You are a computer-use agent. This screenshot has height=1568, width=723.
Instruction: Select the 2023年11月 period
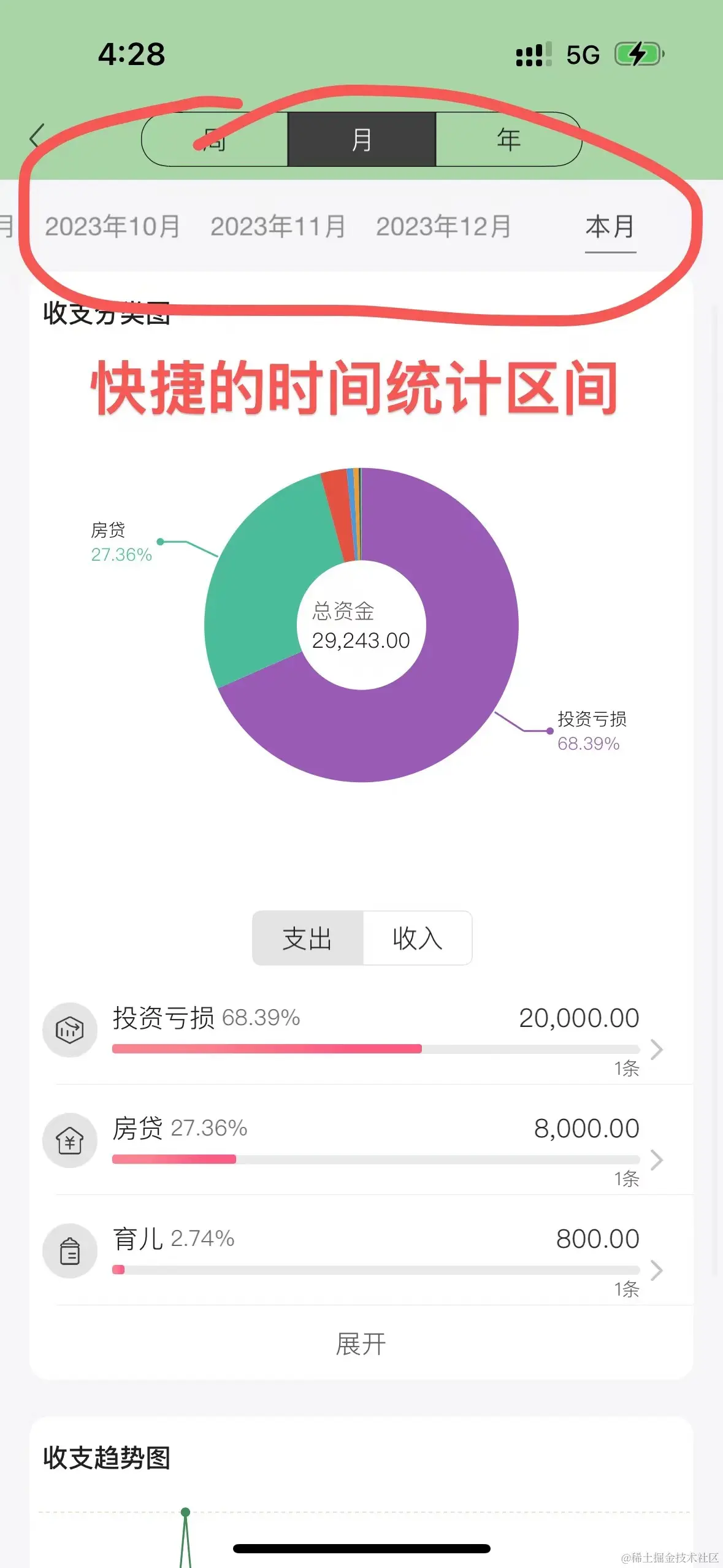pyautogui.click(x=278, y=226)
